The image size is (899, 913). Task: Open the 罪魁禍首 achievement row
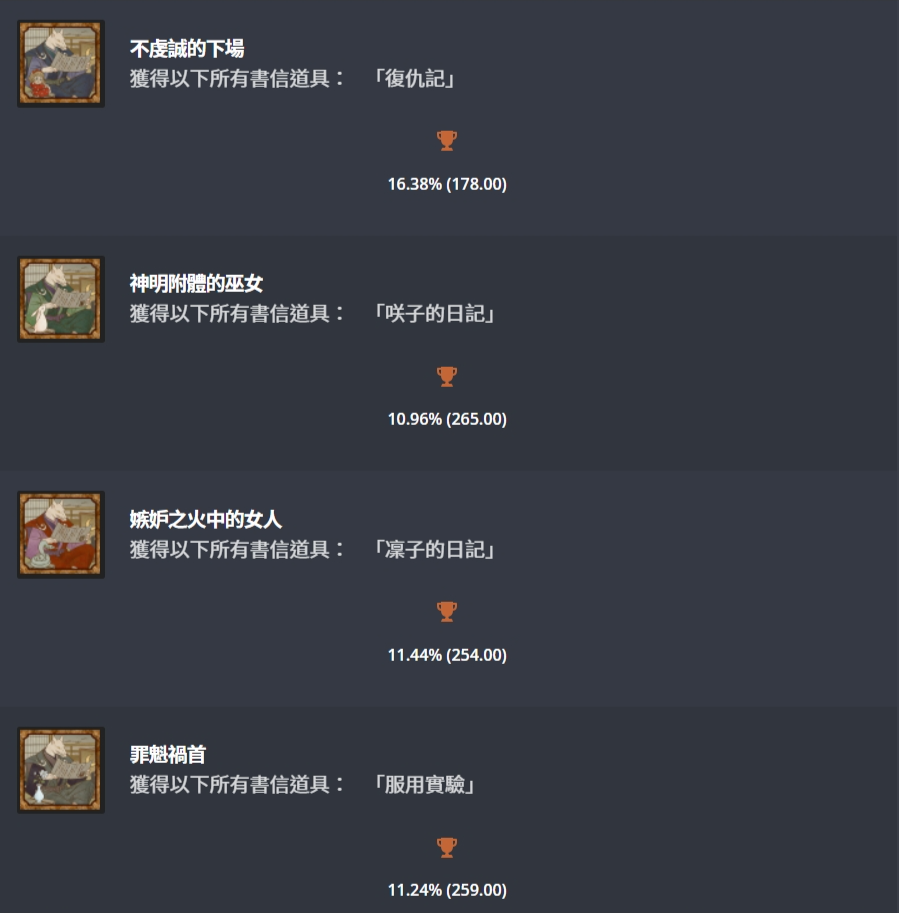[x=168, y=755]
